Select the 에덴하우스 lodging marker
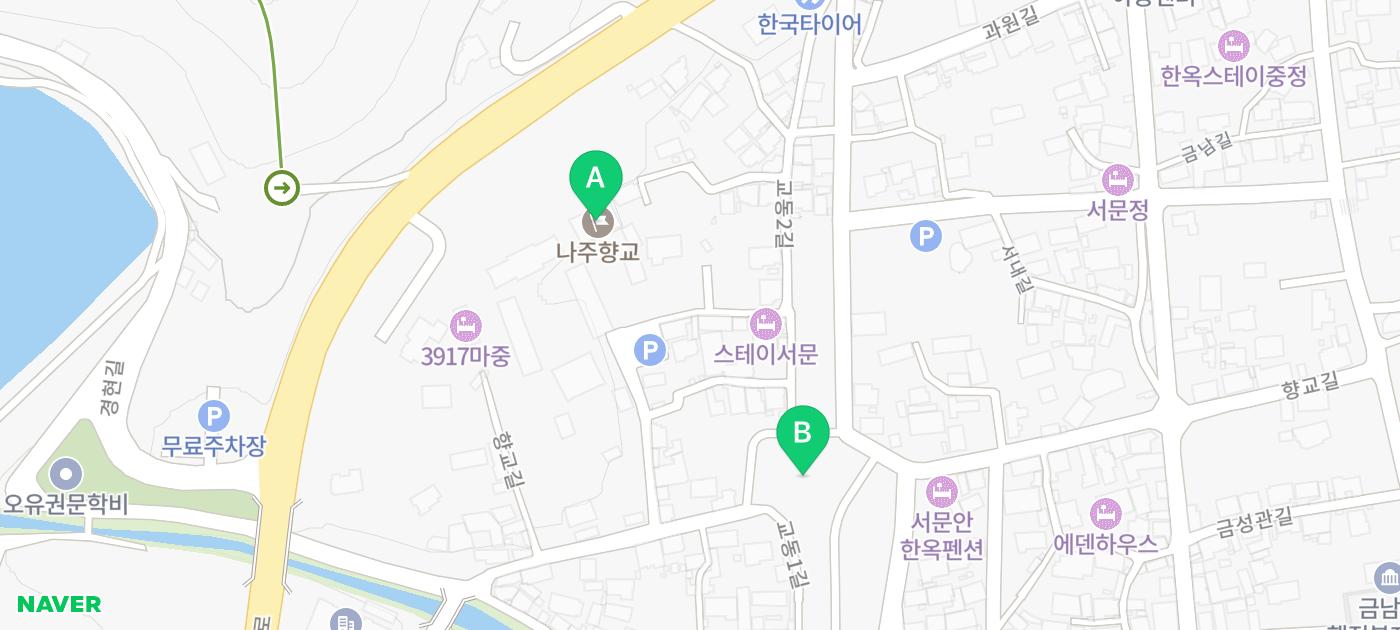Viewport: 1400px width, 630px height. coord(1105,514)
